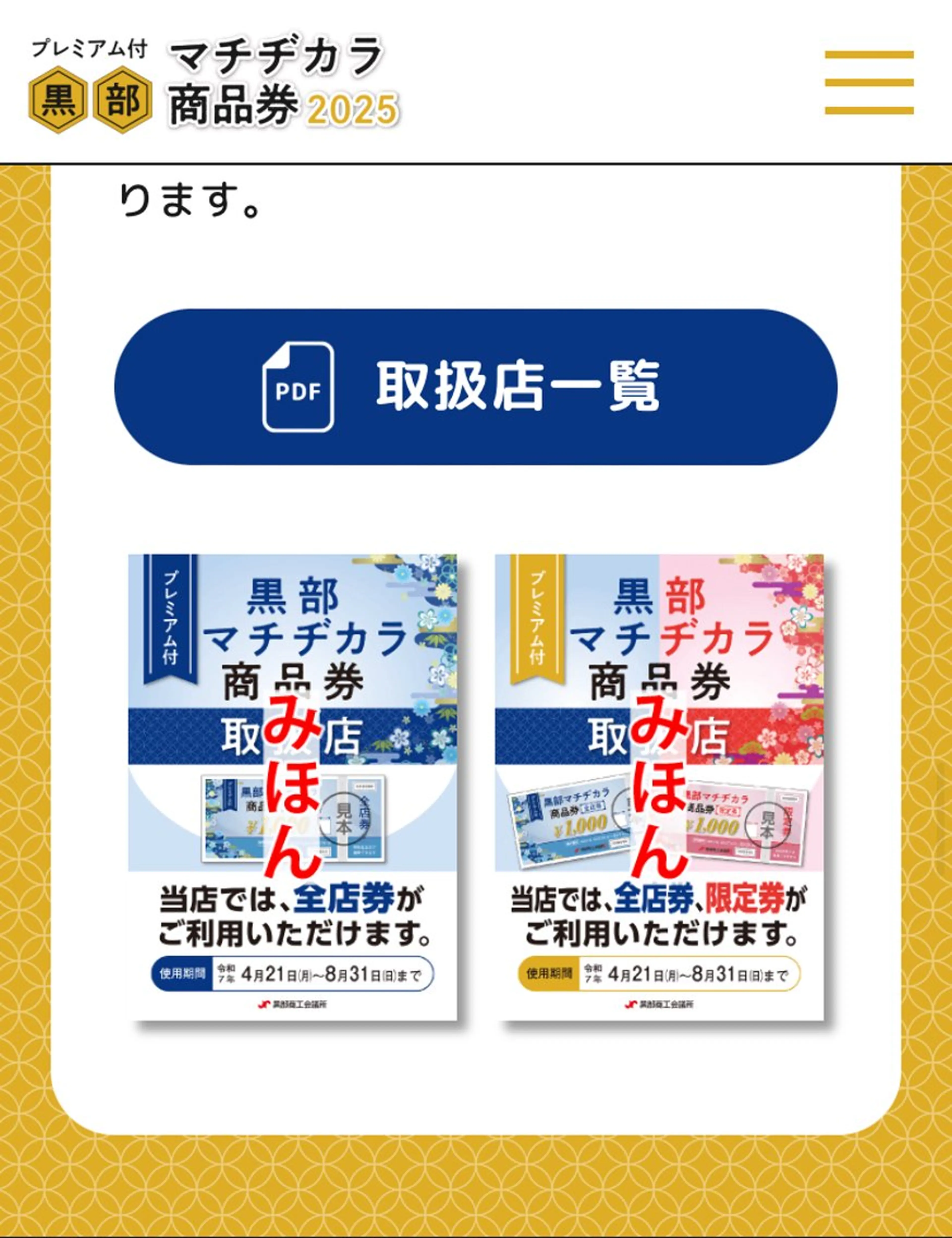The width and height of the screenshot is (952, 1238).
Task: Tap the マチヂカラ商品券 2025 site logo
Action: click(x=214, y=83)
